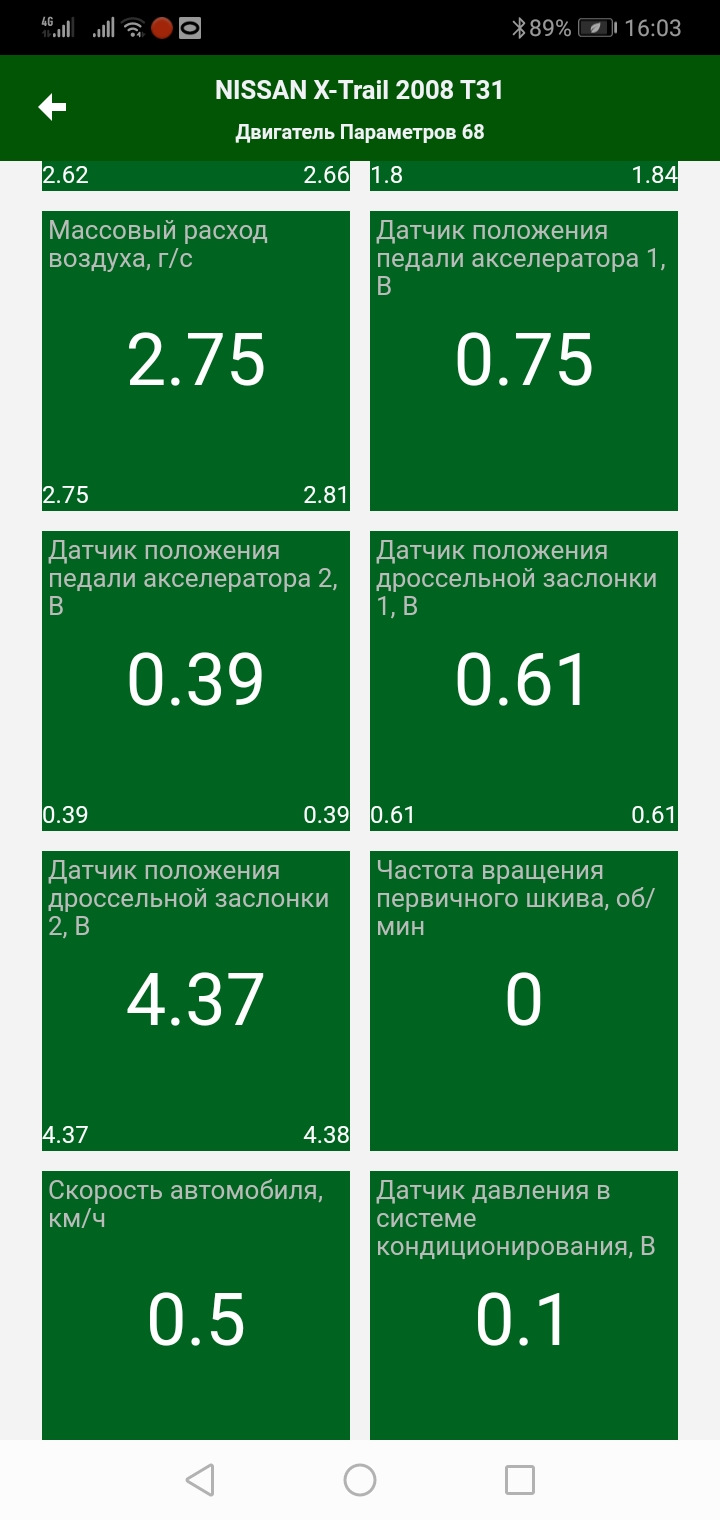Select Датчик положения дроссельной заслонки 2 tile

pos(196,1000)
